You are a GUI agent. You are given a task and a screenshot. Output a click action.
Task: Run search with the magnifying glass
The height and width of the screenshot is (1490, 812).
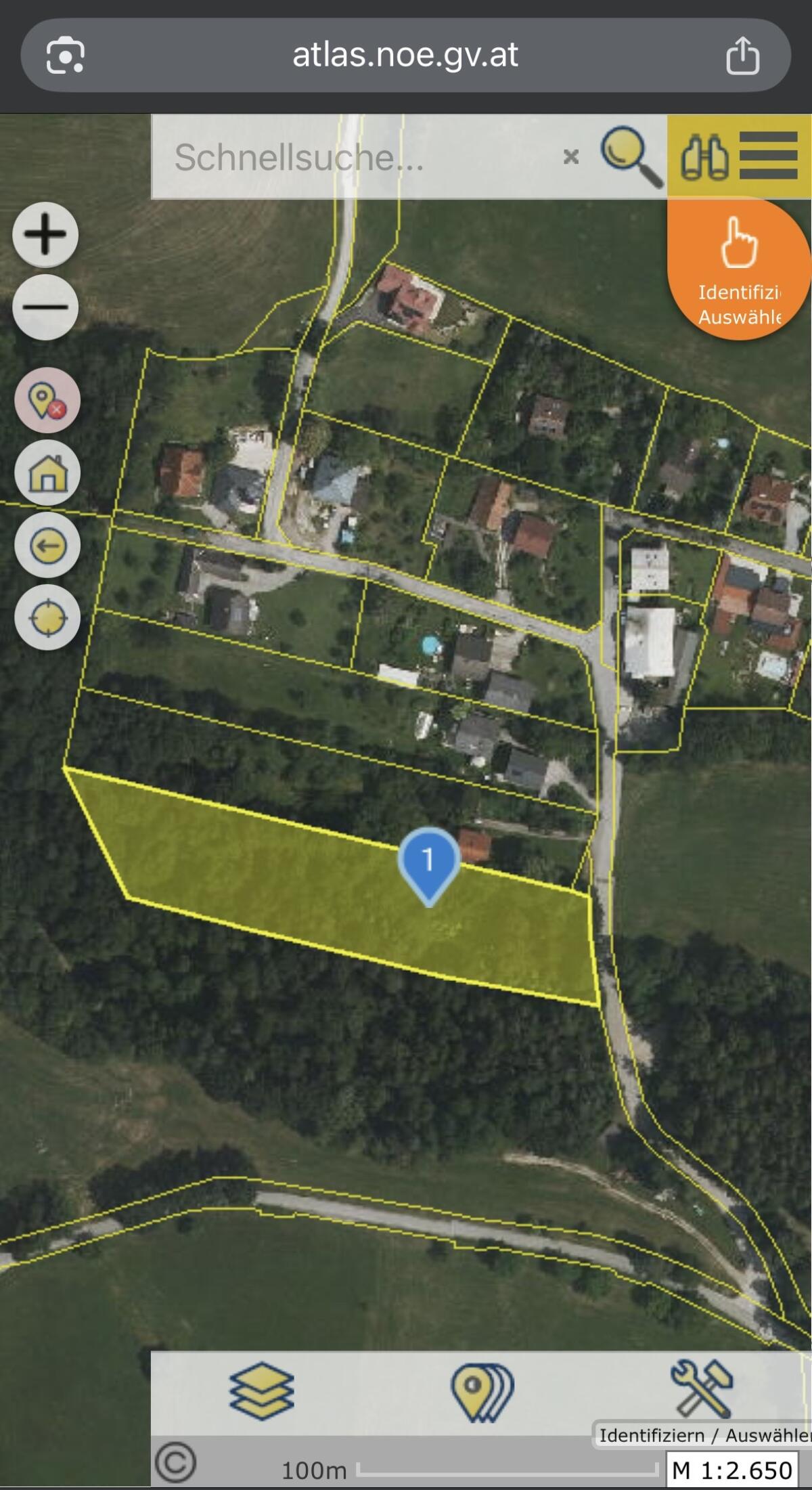631,157
